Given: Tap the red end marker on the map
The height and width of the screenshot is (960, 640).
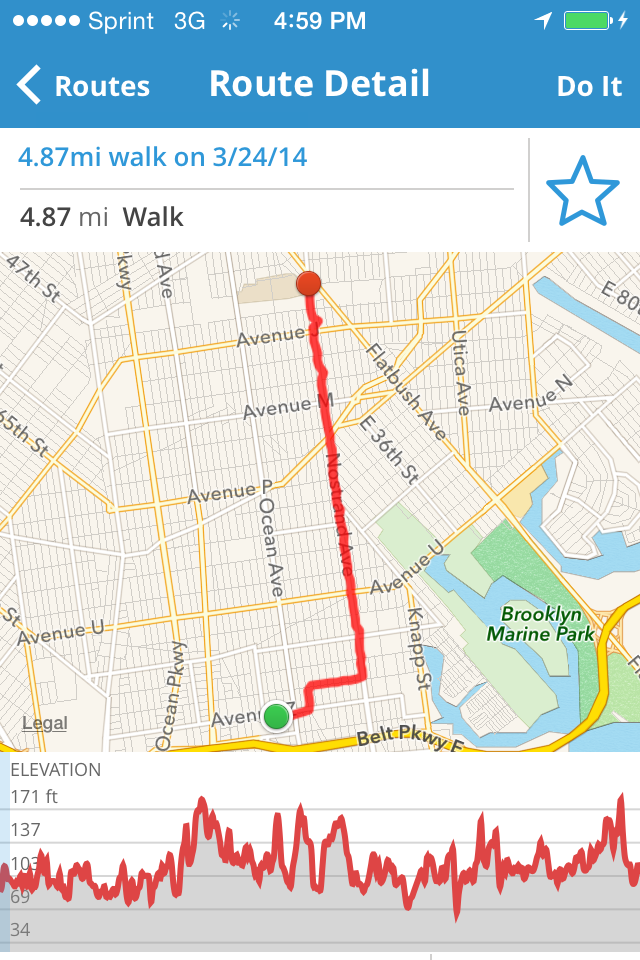Looking at the screenshot, I should click(309, 284).
